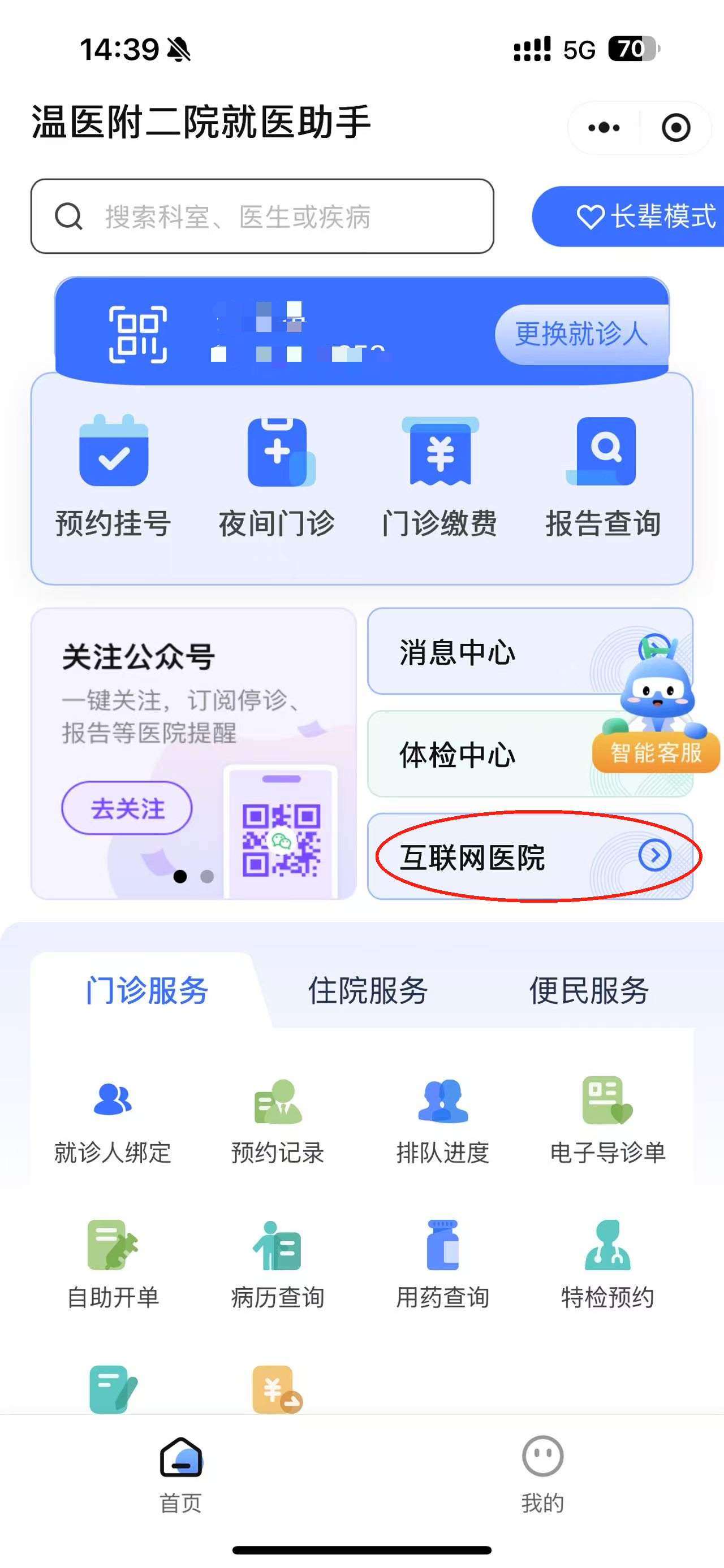Screen dimensions: 724x1568
Task: Tap 去关注 to follow the account
Action: click(127, 808)
